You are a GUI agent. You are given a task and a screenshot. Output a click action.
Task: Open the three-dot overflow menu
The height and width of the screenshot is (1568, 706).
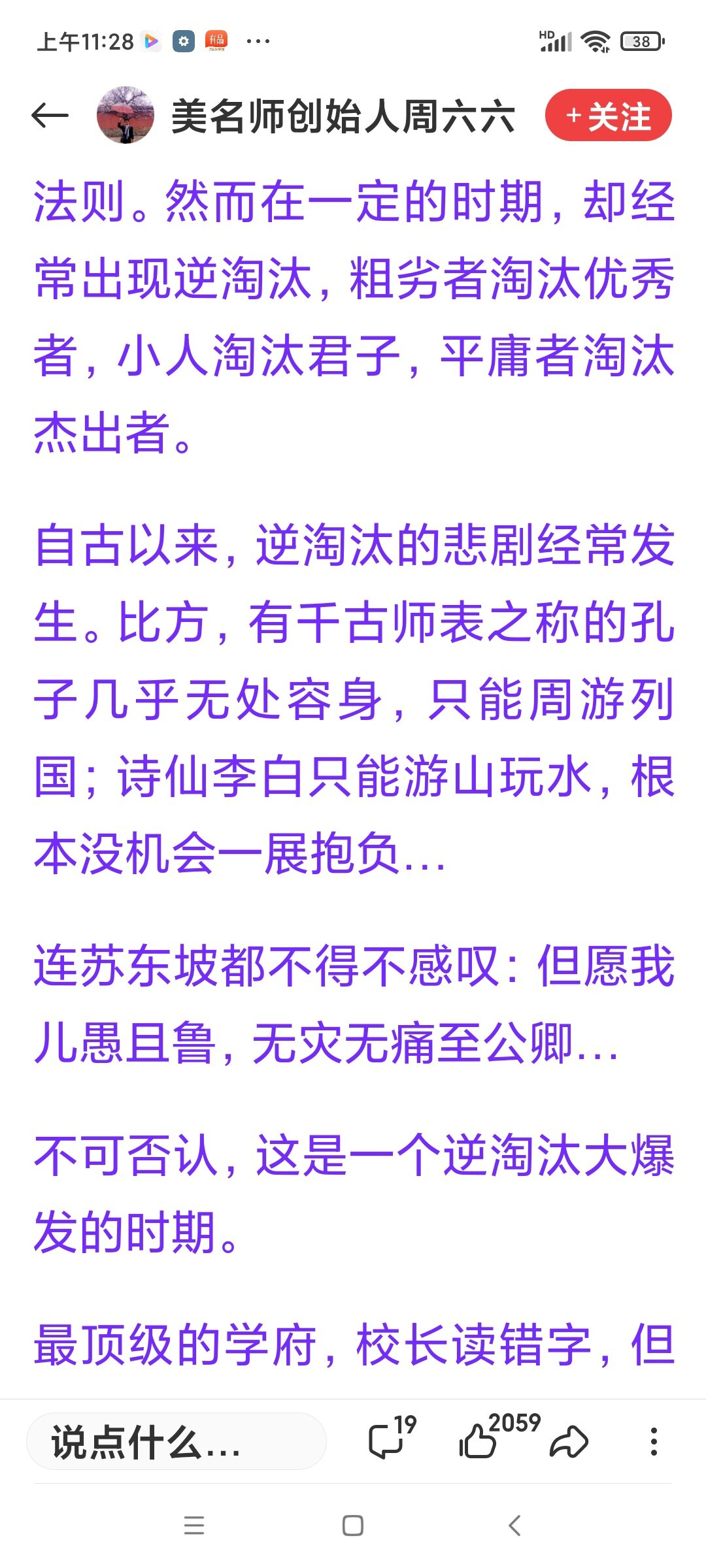coord(654,1442)
